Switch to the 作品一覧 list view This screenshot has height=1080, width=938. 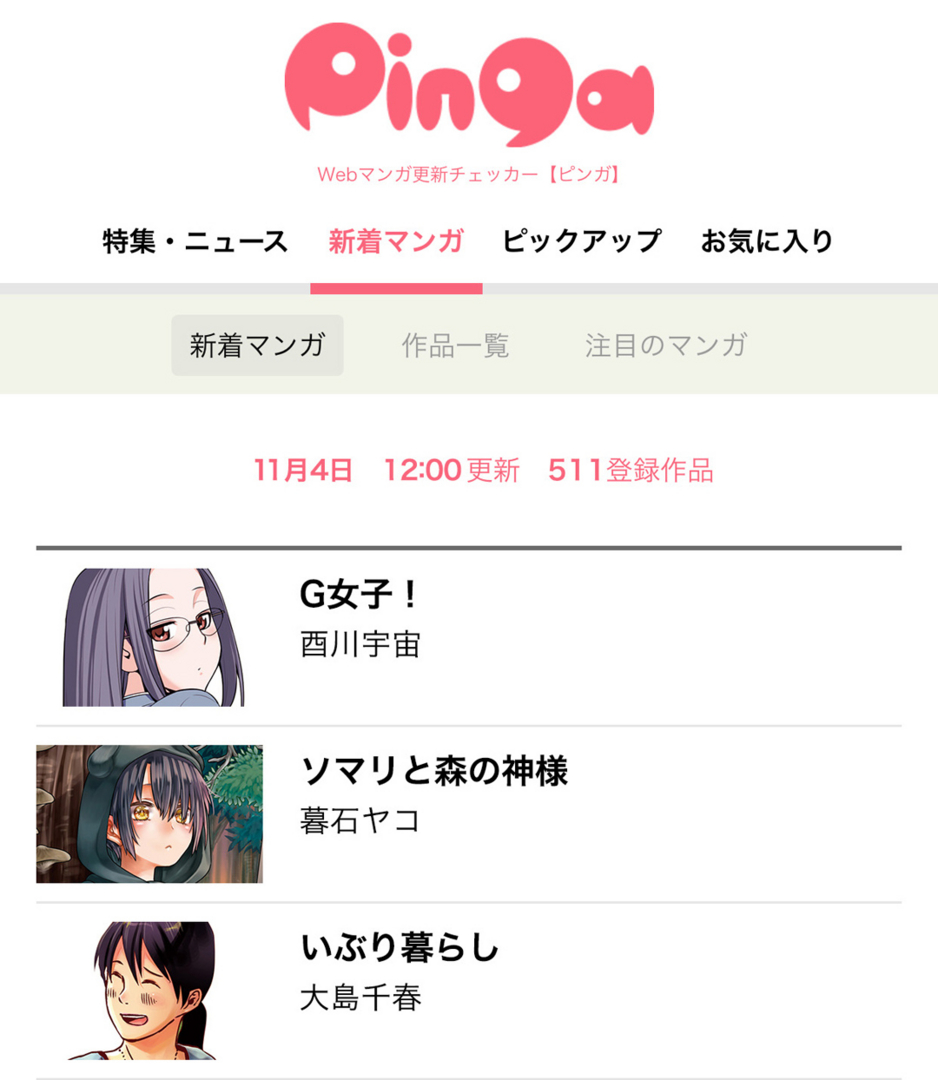pyautogui.click(x=457, y=345)
